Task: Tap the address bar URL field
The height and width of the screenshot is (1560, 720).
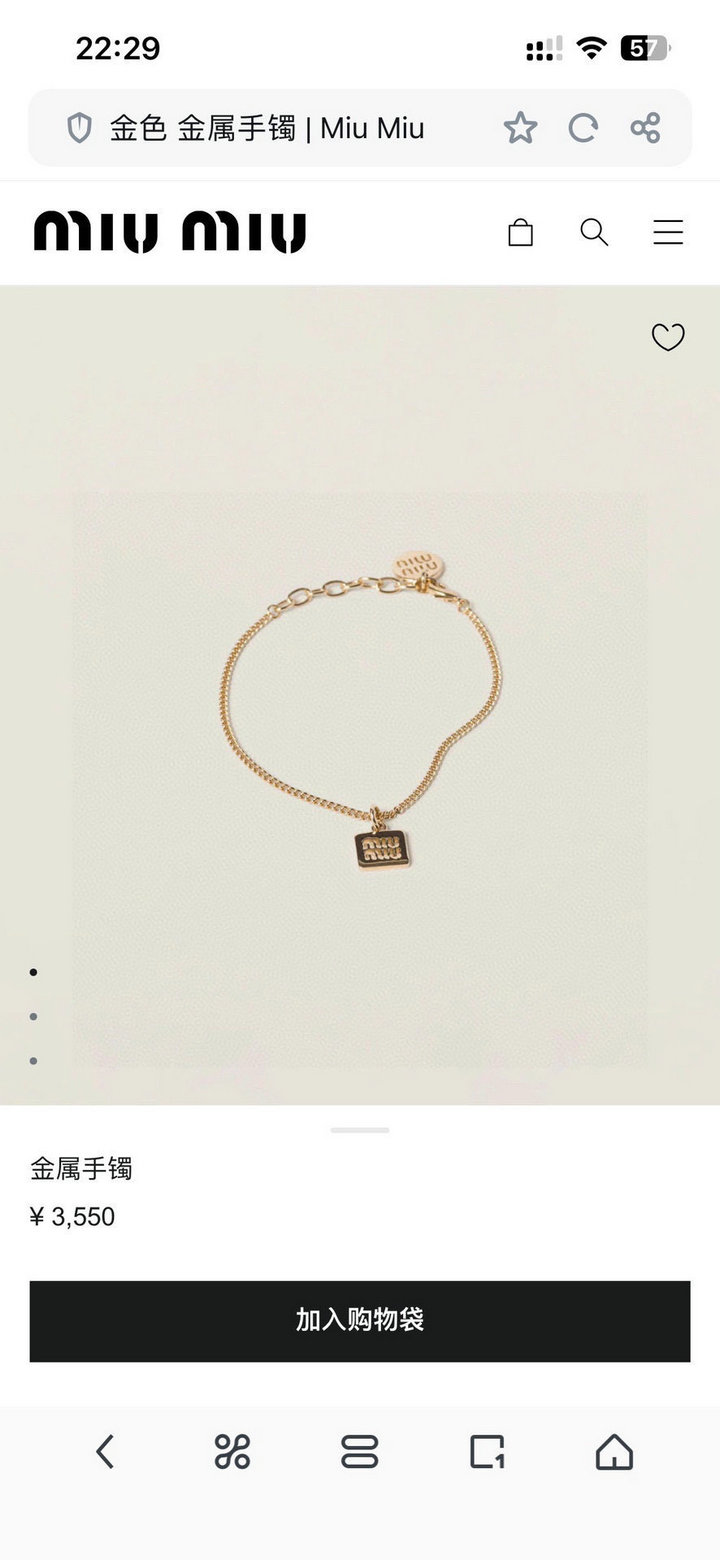Action: tap(268, 128)
